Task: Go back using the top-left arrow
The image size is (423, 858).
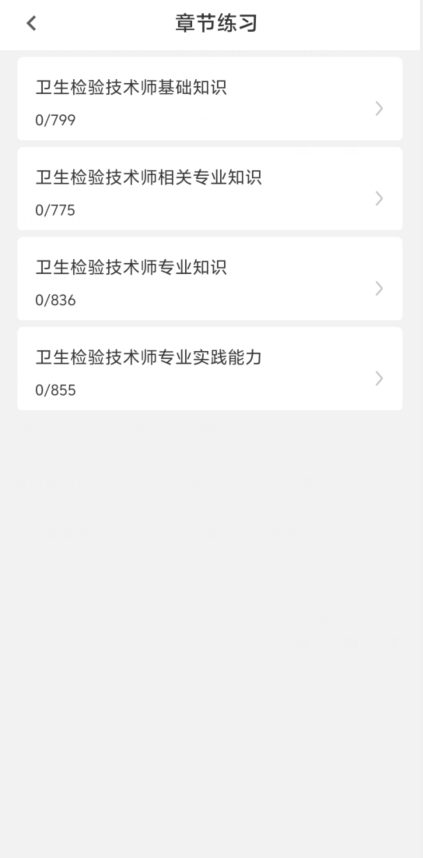Action: (x=31, y=23)
